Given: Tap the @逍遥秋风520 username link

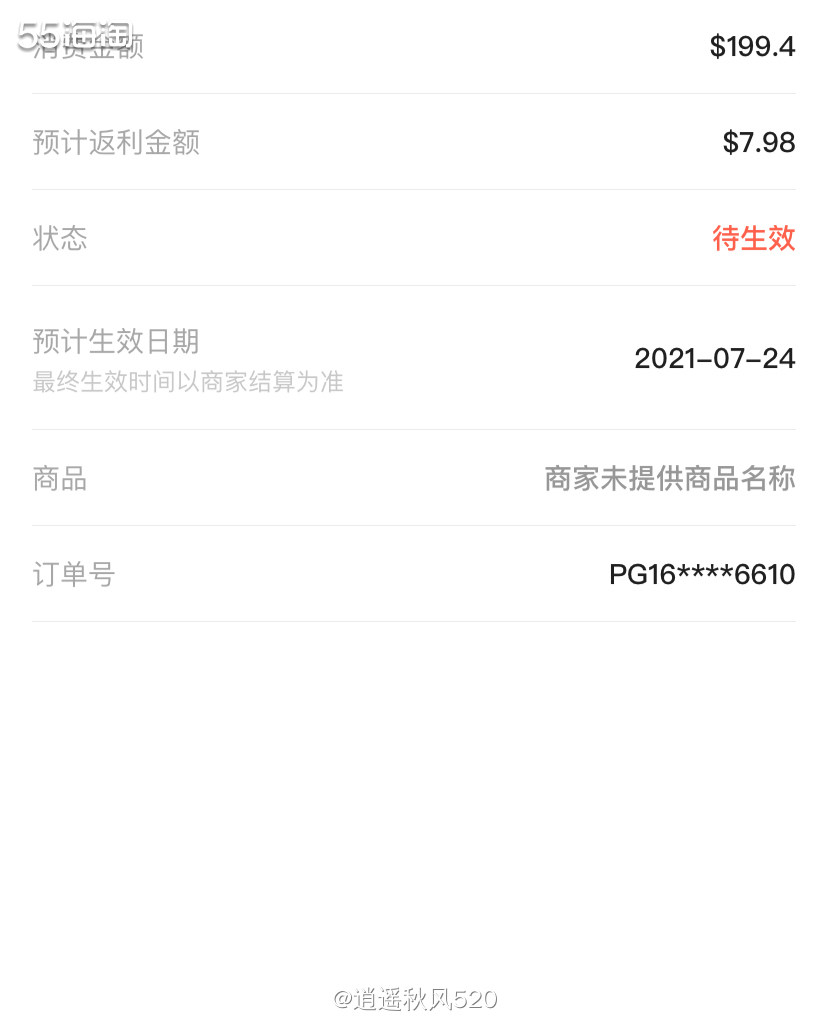Looking at the screenshot, I should pyautogui.click(x=414, y=998).
